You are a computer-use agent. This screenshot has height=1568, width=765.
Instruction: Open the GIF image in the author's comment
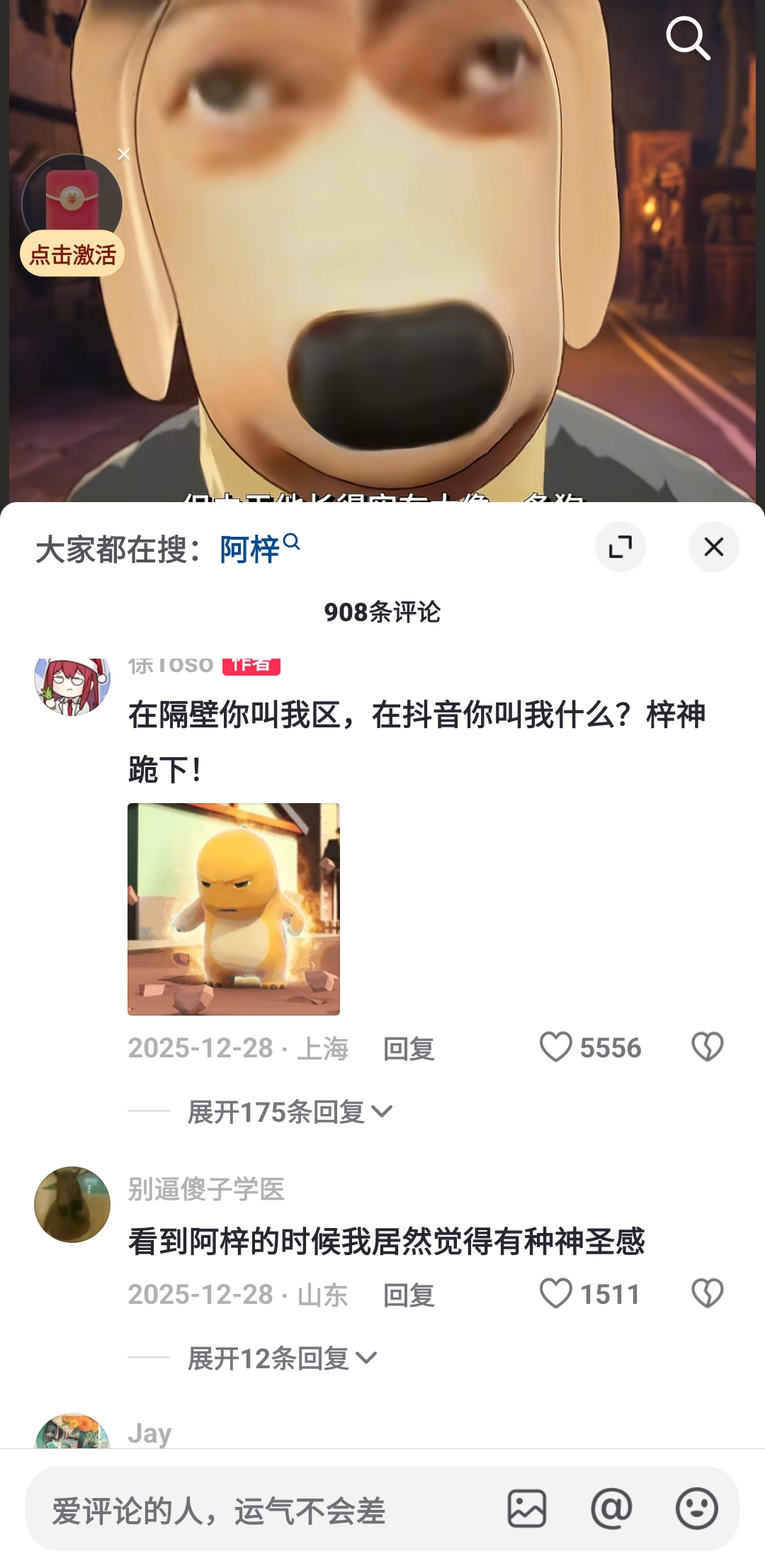[234, 909]
